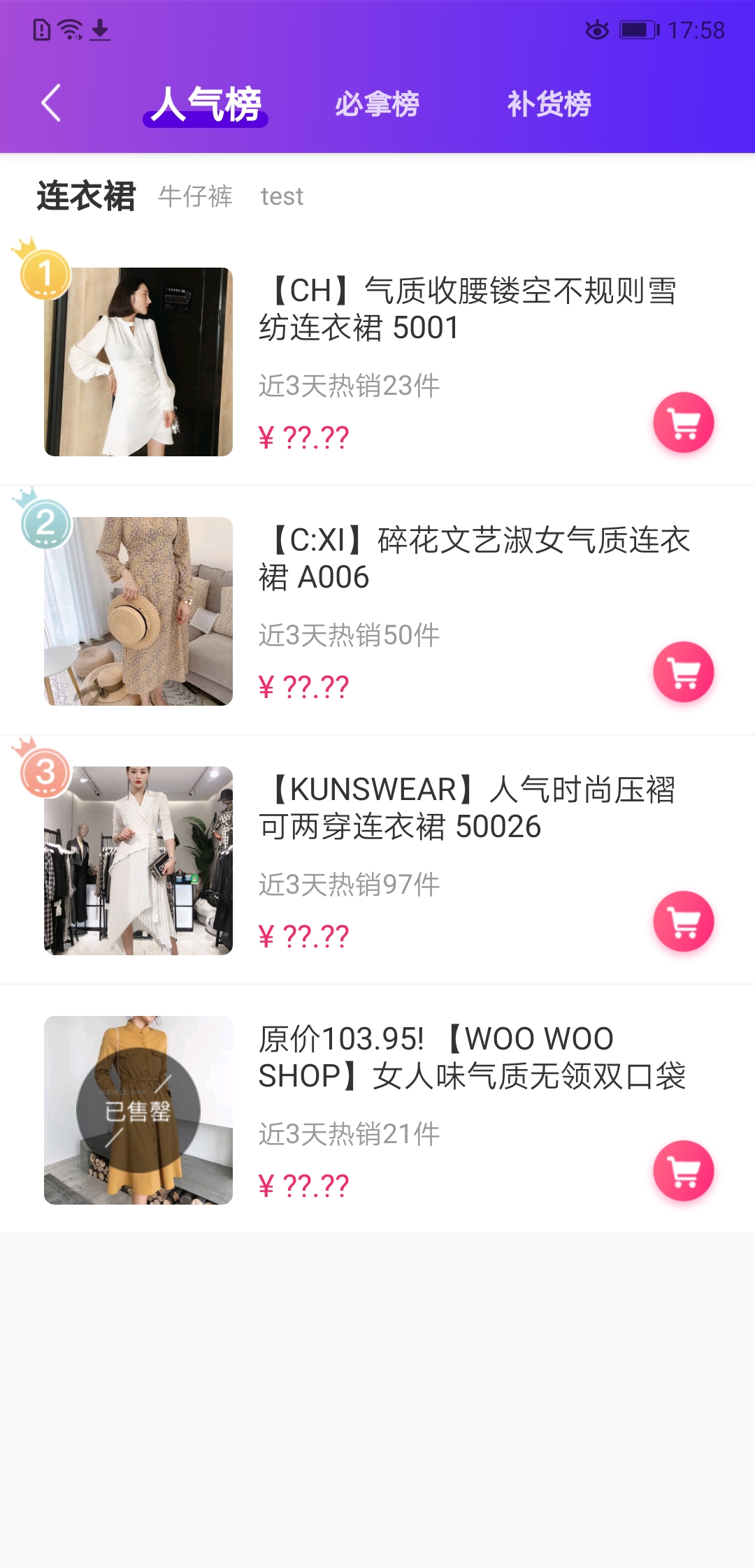Select the 人气榜 tab

[x=206, y=105]
